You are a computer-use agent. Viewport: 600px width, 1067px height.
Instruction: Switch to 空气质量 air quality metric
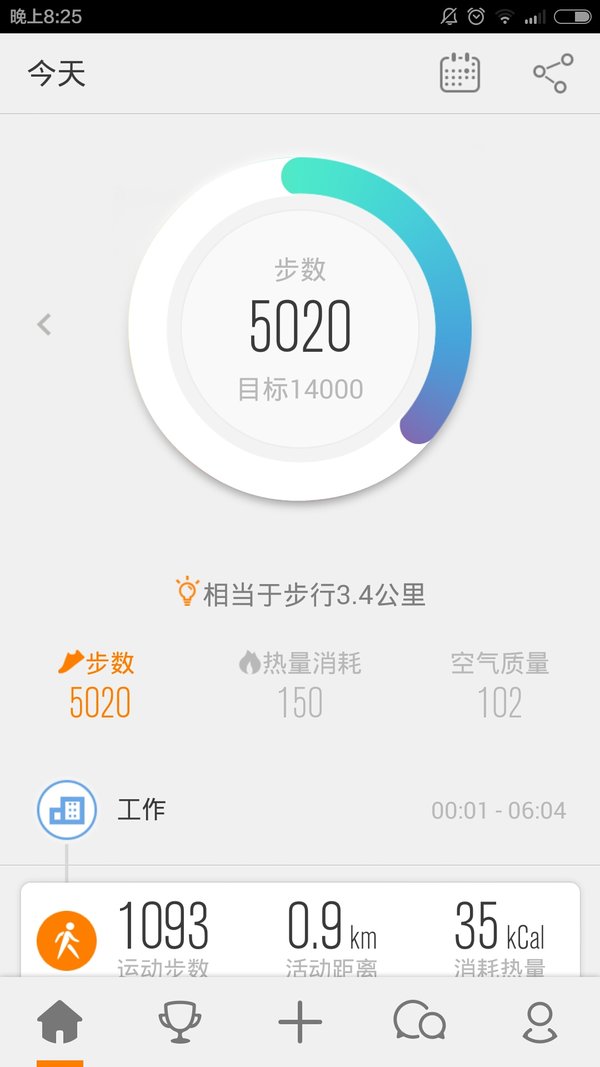coord(500,686)
